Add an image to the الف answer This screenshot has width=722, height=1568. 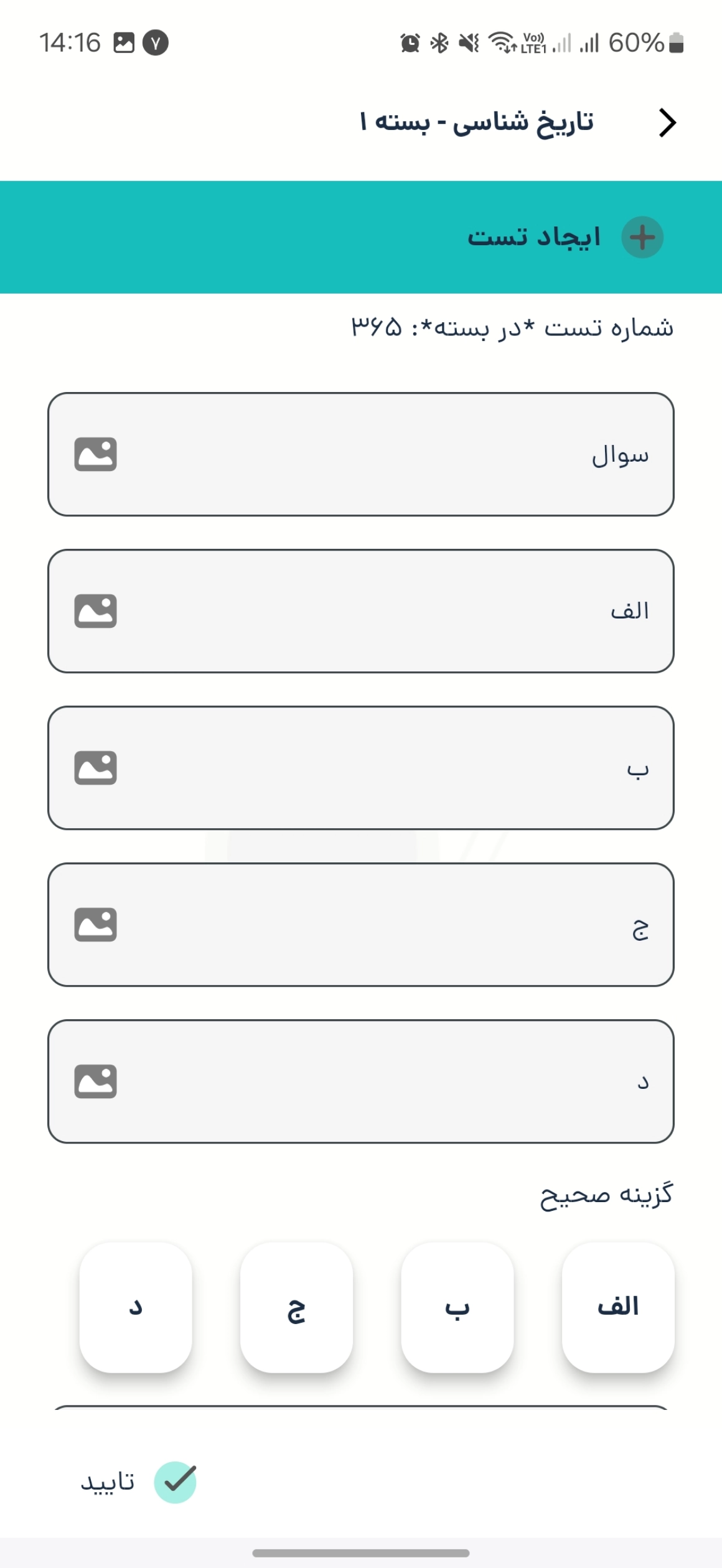pos(95,611)
